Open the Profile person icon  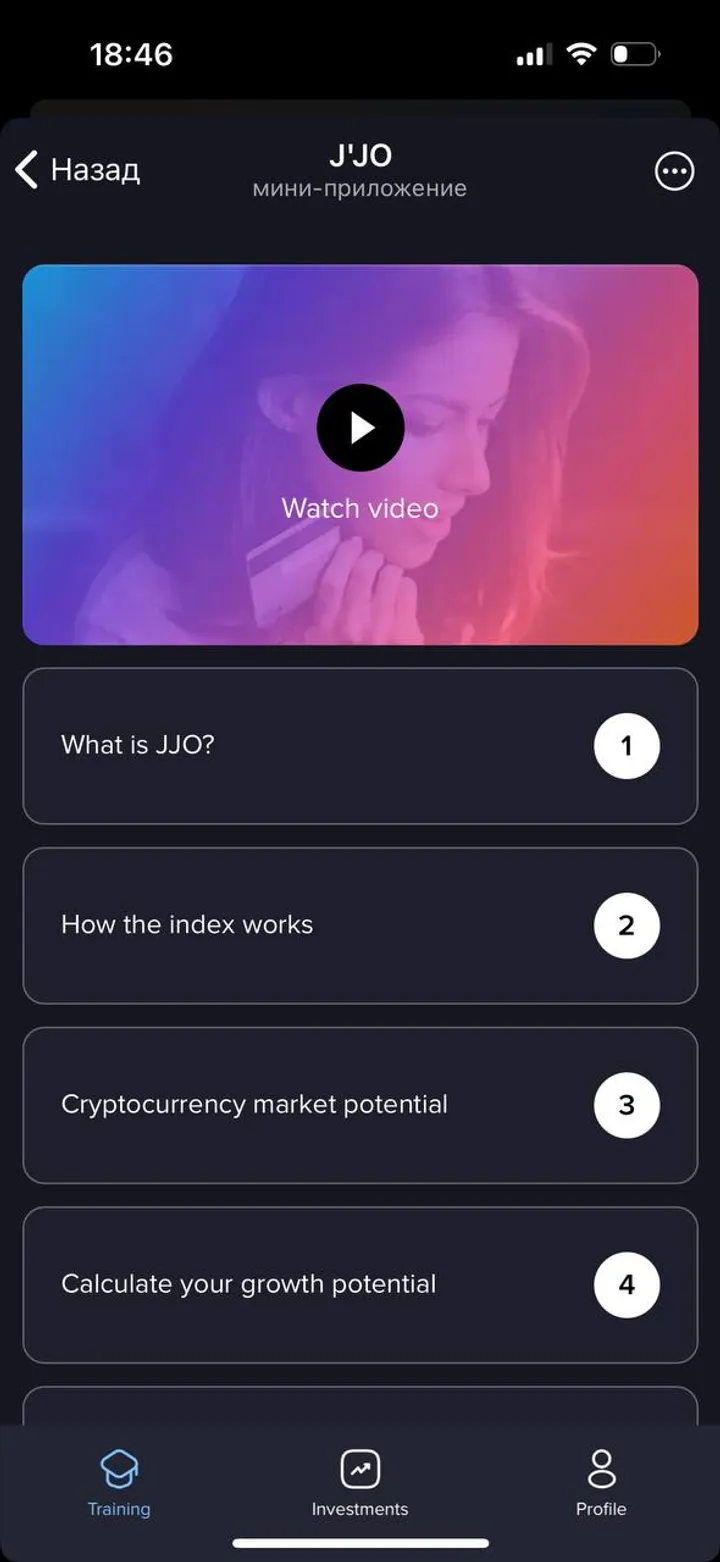(601, 1470)
